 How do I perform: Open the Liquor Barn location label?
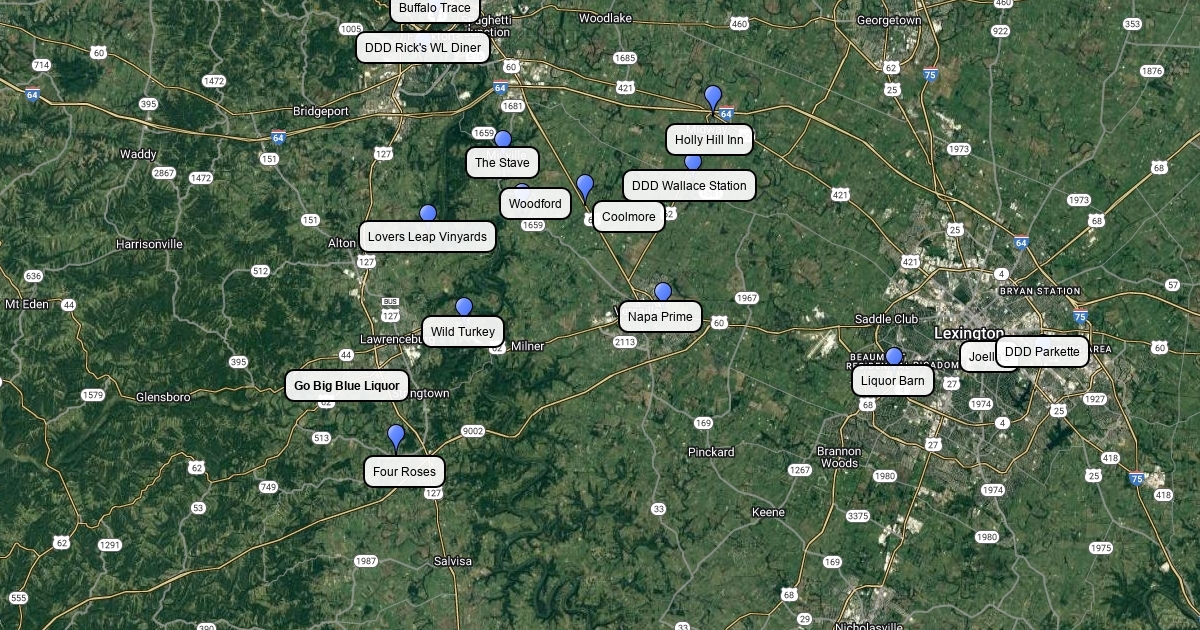[x=893, y=380]
